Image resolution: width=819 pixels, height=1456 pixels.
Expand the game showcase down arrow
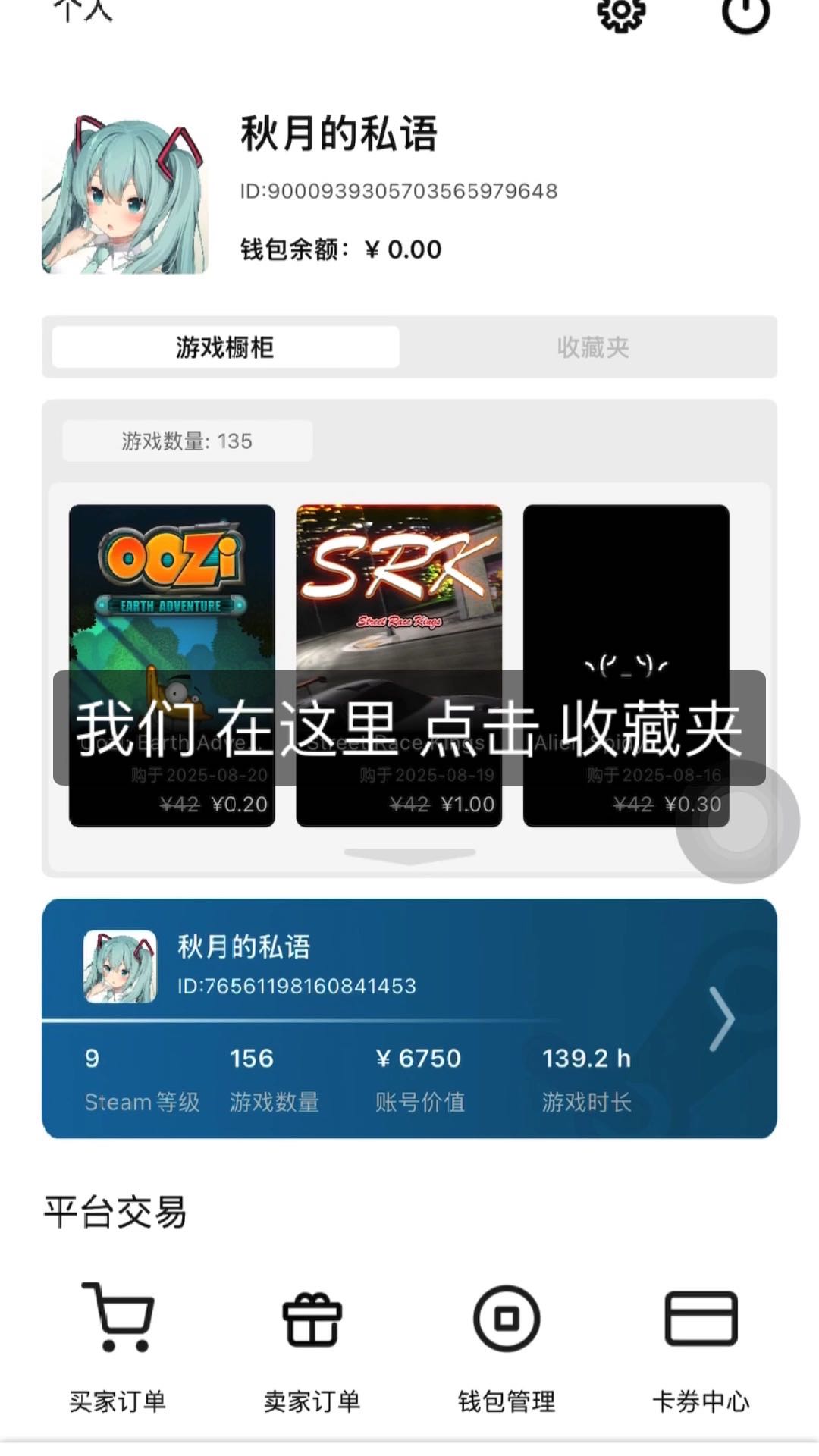pyautogui.click(x=409, y=856)
